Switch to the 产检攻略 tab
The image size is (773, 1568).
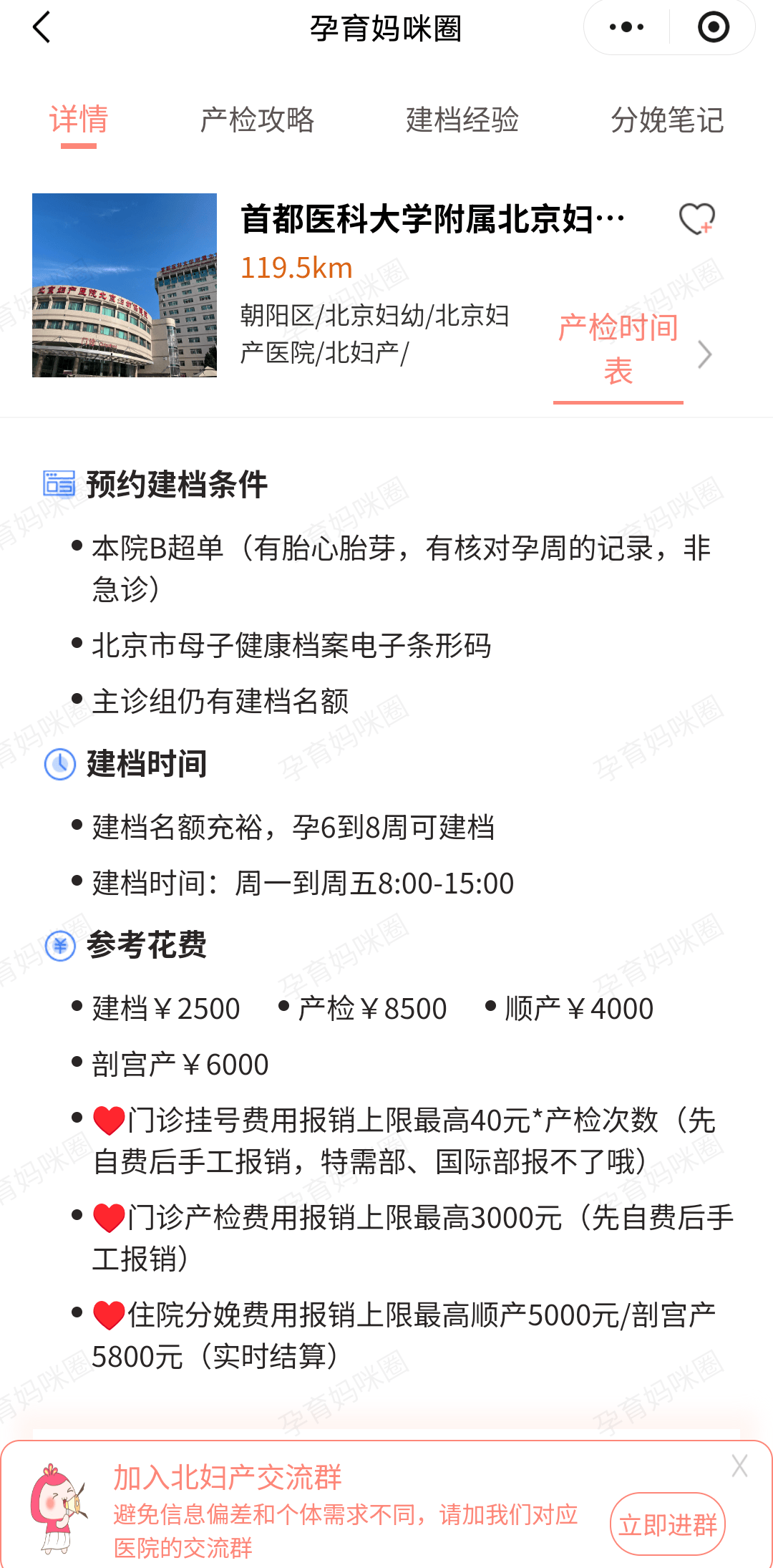(257, 120)
